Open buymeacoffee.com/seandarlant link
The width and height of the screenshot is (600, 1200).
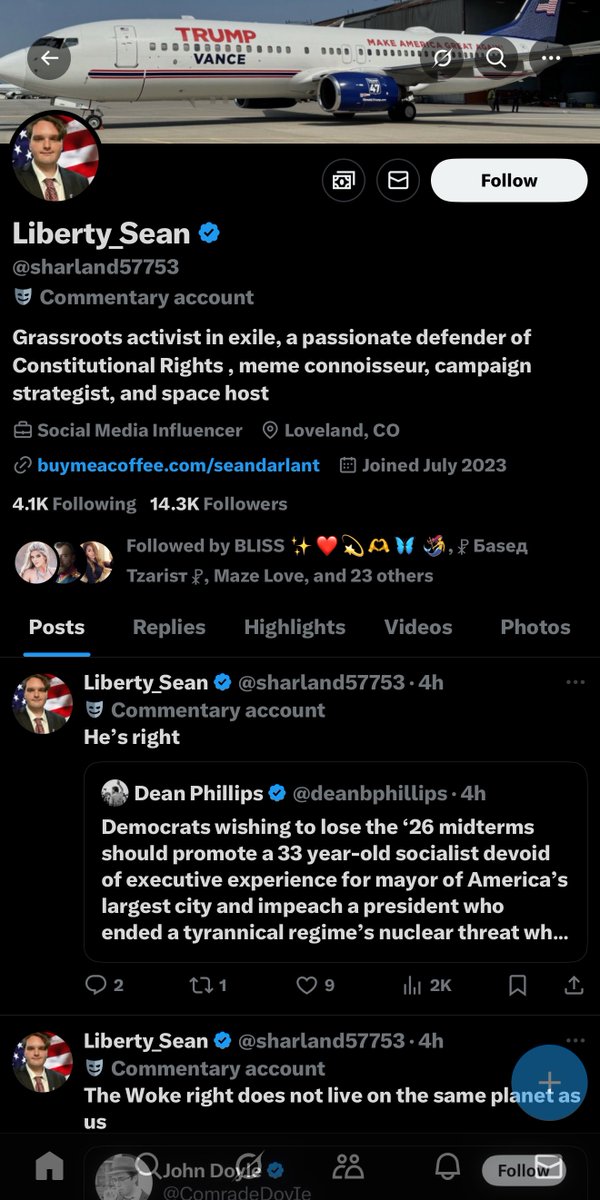click(x=178, y=465)
